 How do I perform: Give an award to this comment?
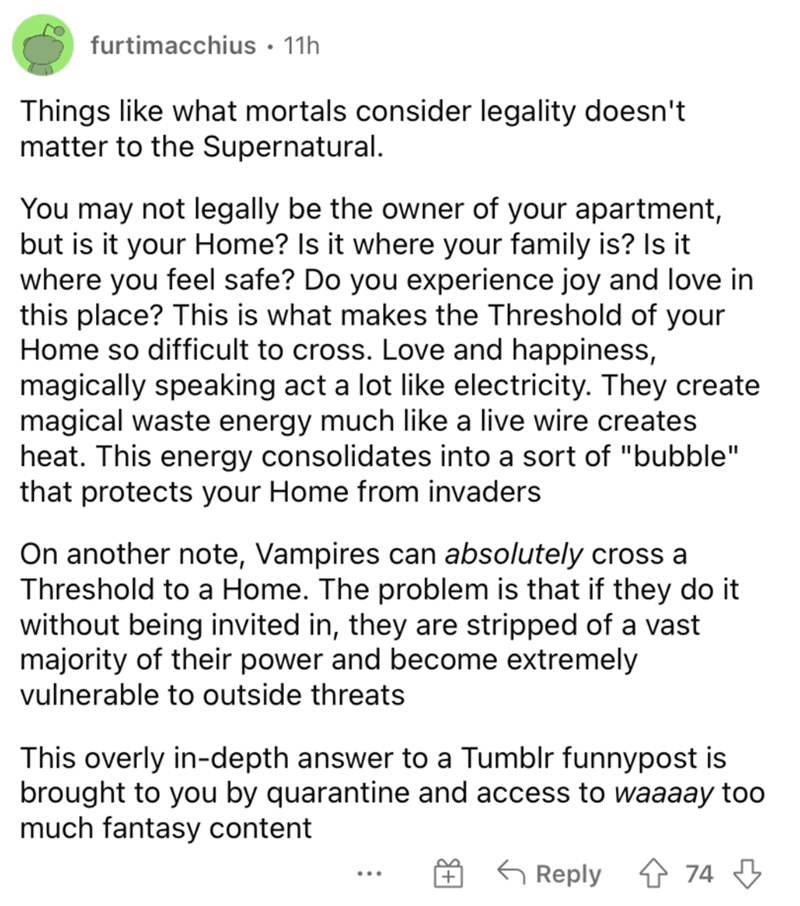(x=446, y=874)
